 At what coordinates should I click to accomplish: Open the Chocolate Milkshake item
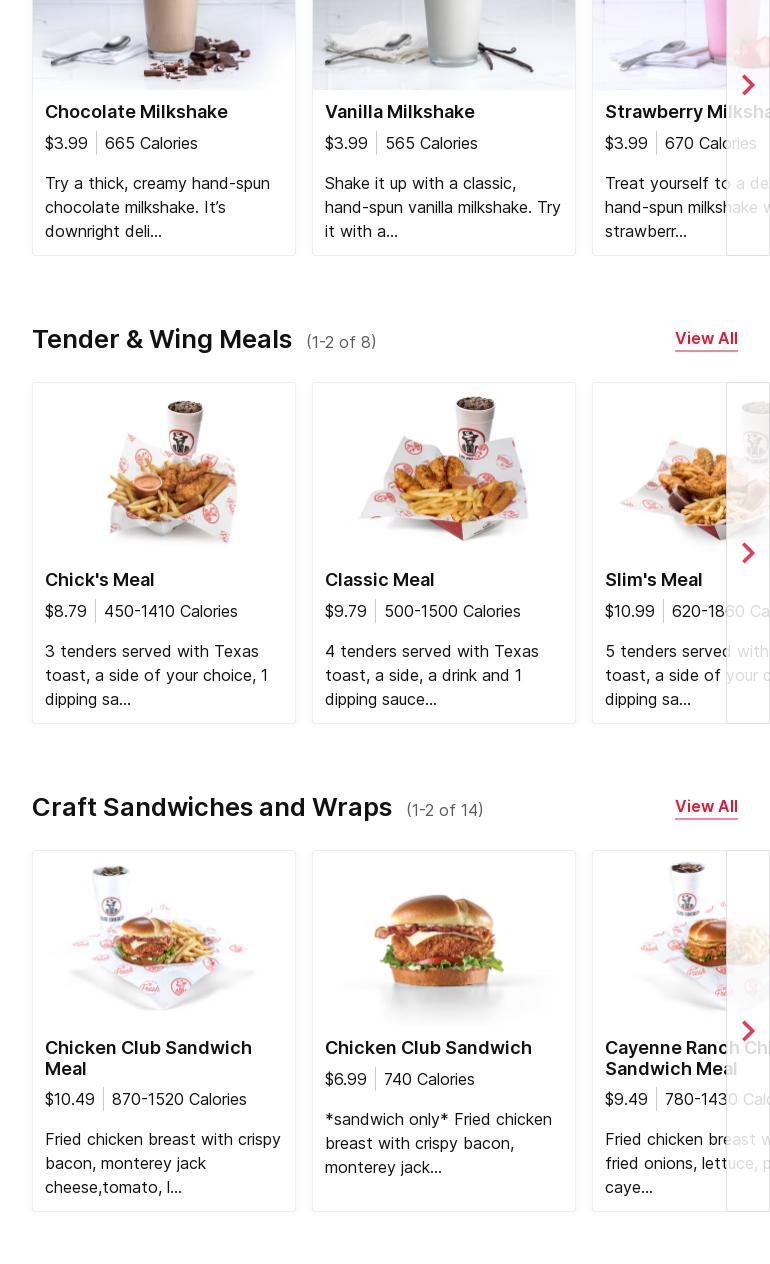[x=136, y=112]
